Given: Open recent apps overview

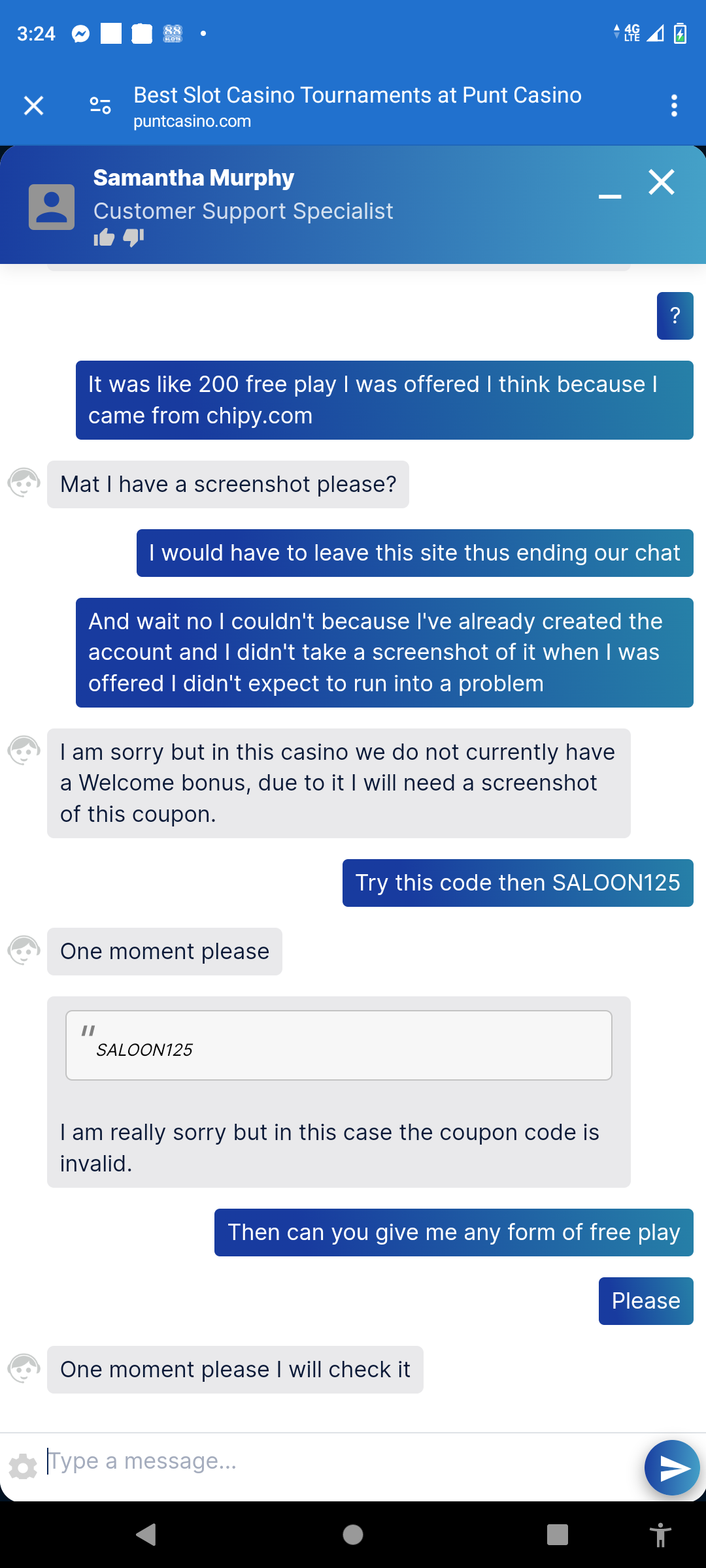Looking at the screenshot, I should [x=557, y=1534].
